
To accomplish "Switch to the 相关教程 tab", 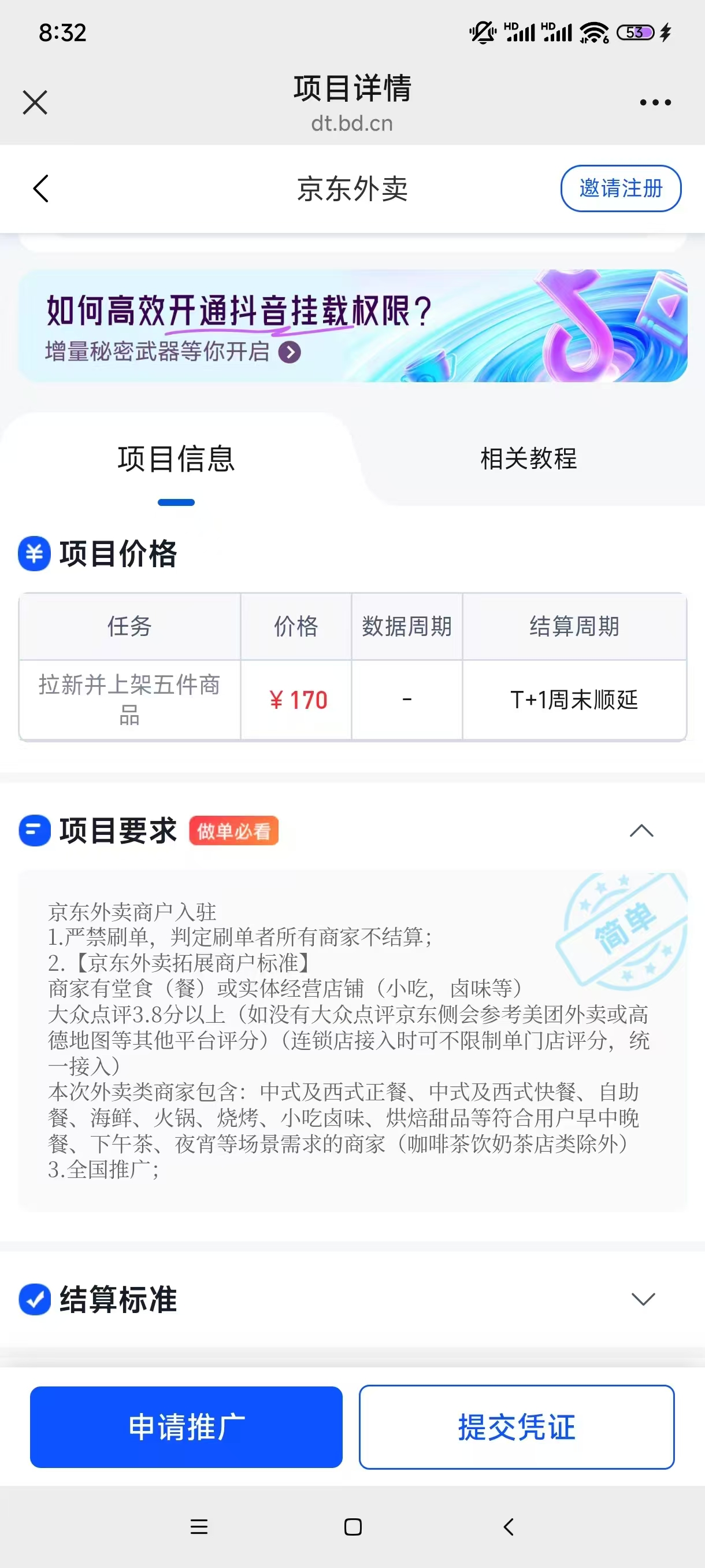I will (528, 460).
